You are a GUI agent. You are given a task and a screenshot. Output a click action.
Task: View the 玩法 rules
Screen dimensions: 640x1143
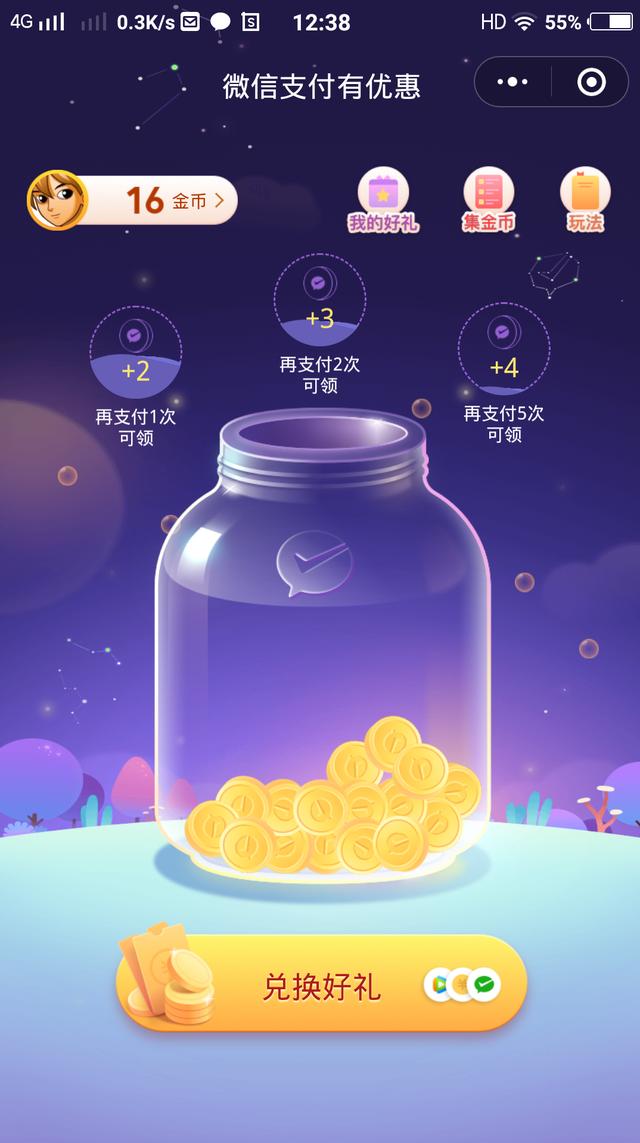tap(585, 200)
